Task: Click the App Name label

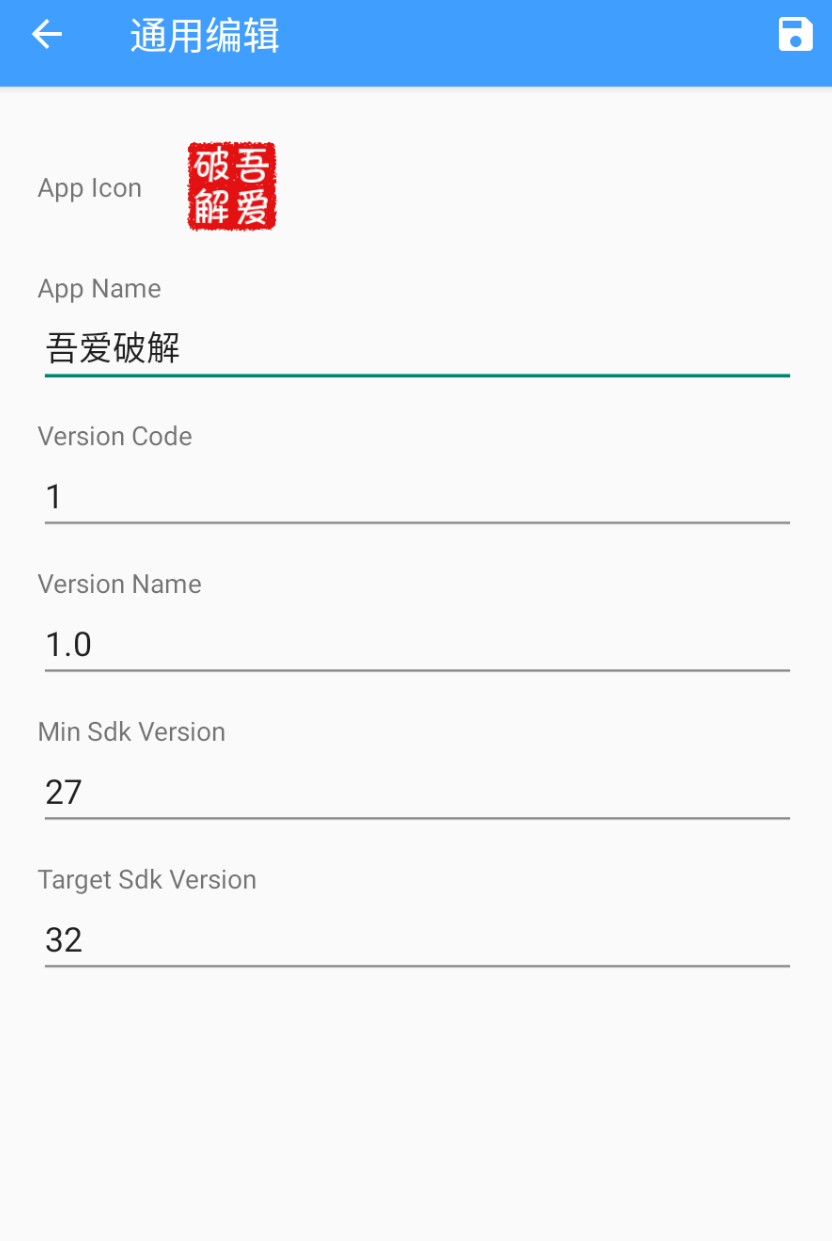Action: point(99,289)
